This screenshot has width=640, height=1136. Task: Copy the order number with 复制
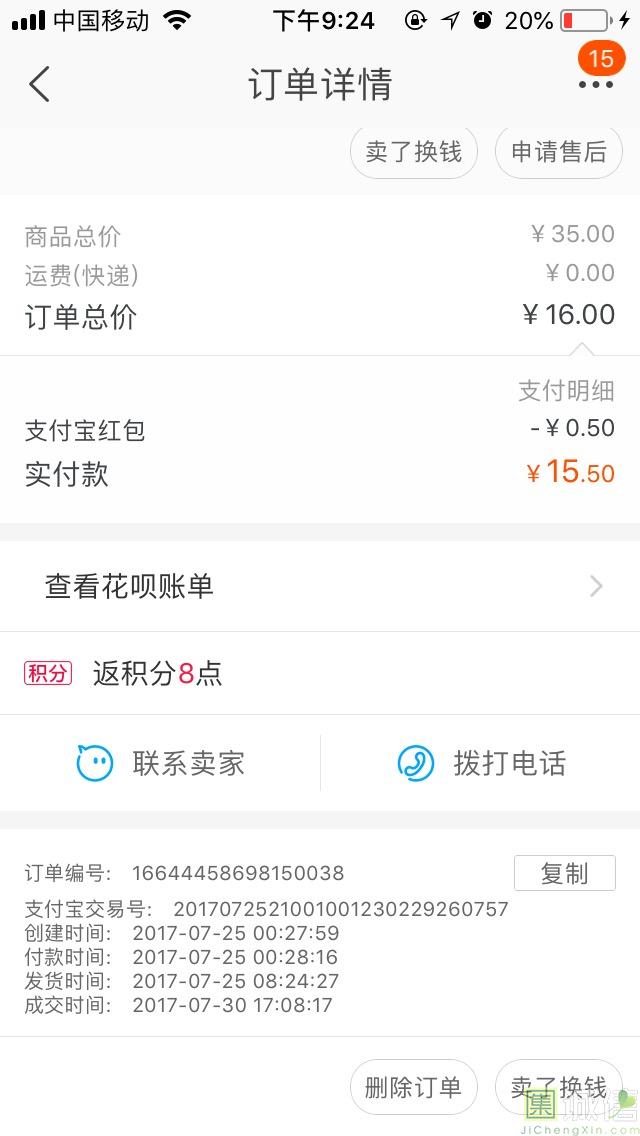[565, 873]
